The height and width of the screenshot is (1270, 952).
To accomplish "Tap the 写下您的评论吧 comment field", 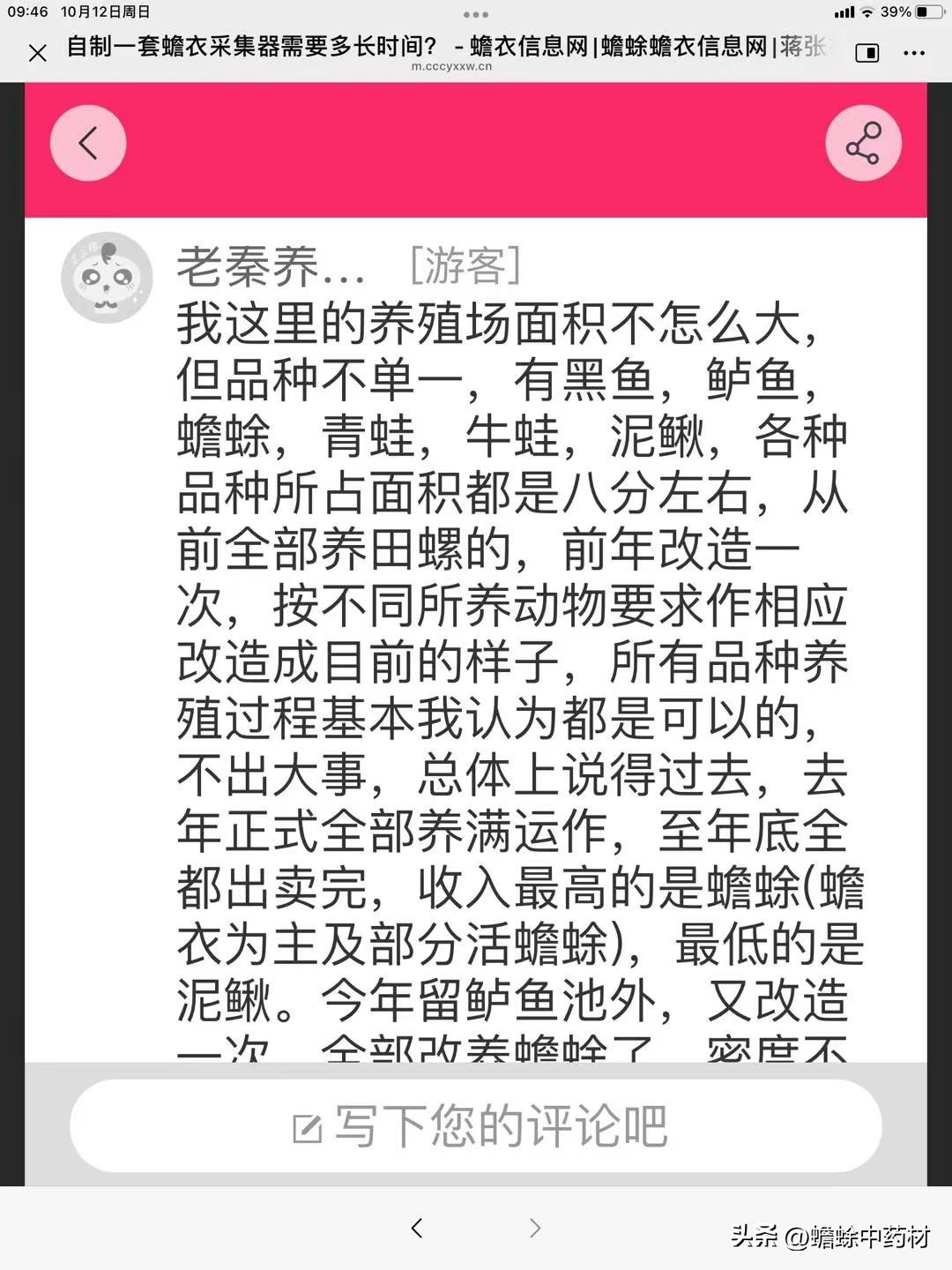I will pyautogui.click(x=476, y=1126).
